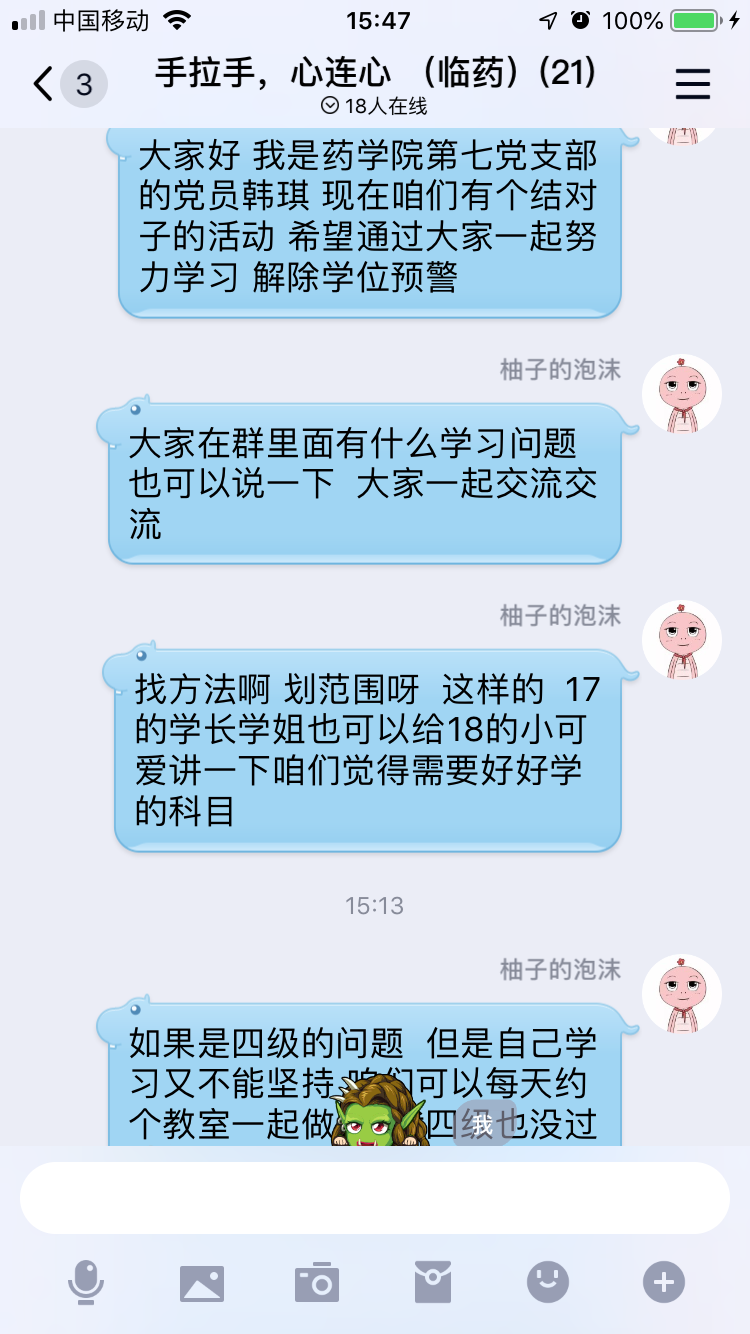Image resolution: width=750 pixels, height=1334 pixels.
Task: Record a voice message with the microphone
Action: 86,1282
